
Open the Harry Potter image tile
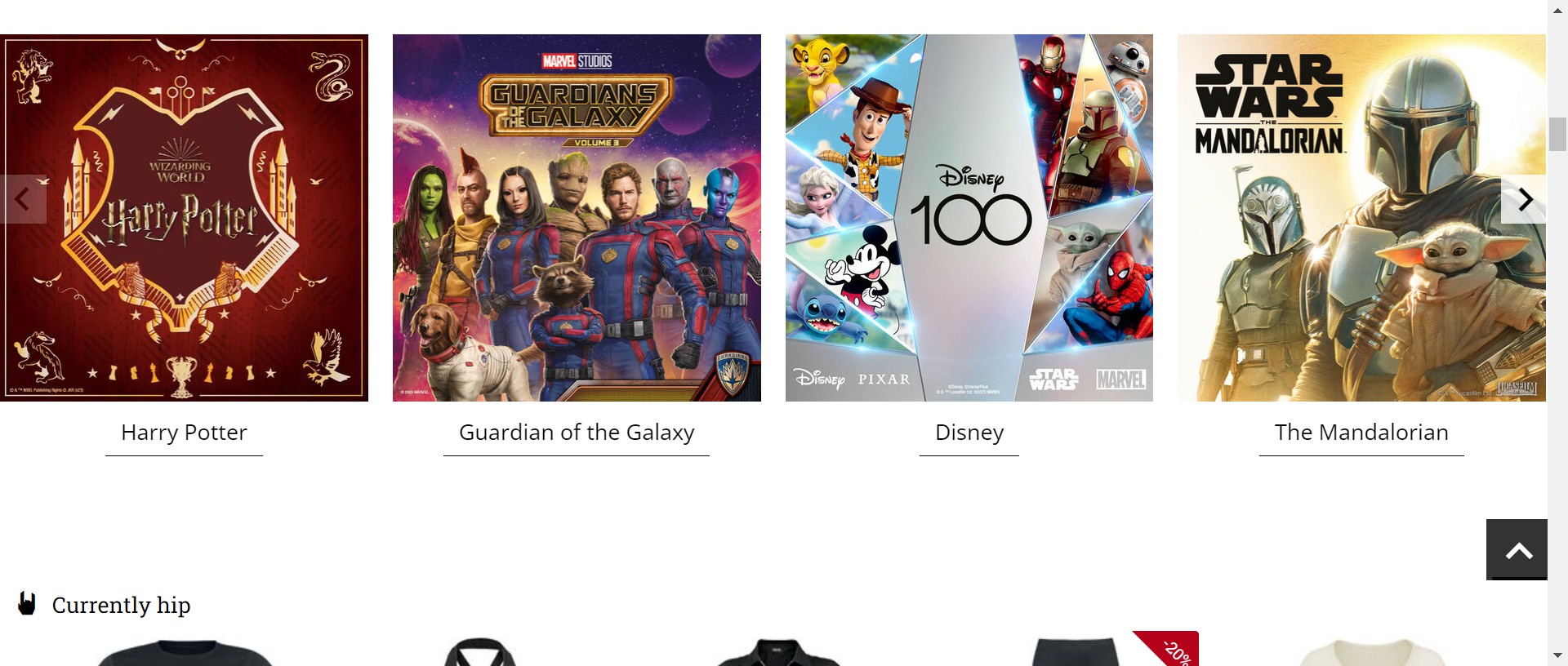point(184,218)
